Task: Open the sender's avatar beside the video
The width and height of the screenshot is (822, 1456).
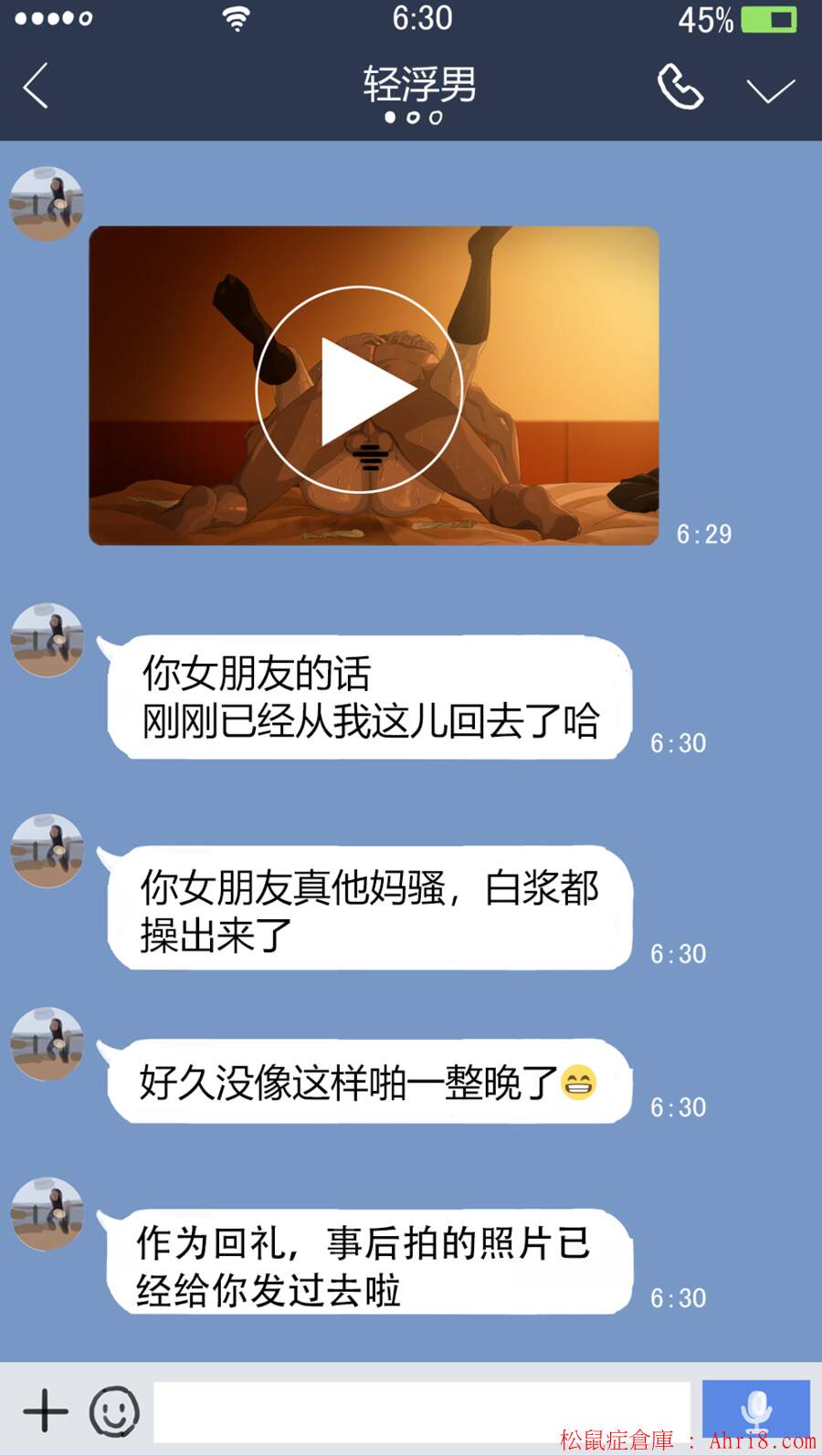Action: [x=47, y=204]
